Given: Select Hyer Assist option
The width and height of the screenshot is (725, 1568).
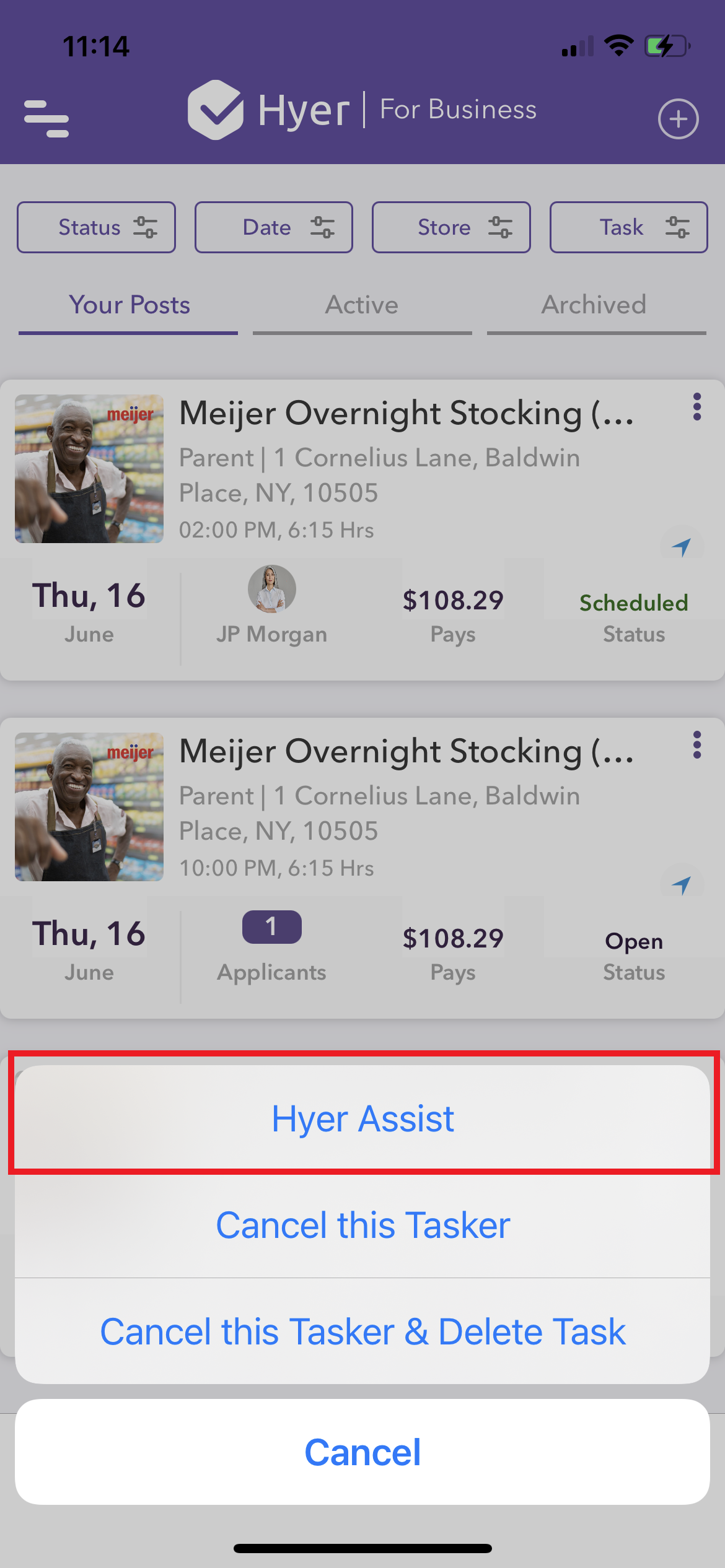Looking at the screenshot, I should click(362, 1118).
